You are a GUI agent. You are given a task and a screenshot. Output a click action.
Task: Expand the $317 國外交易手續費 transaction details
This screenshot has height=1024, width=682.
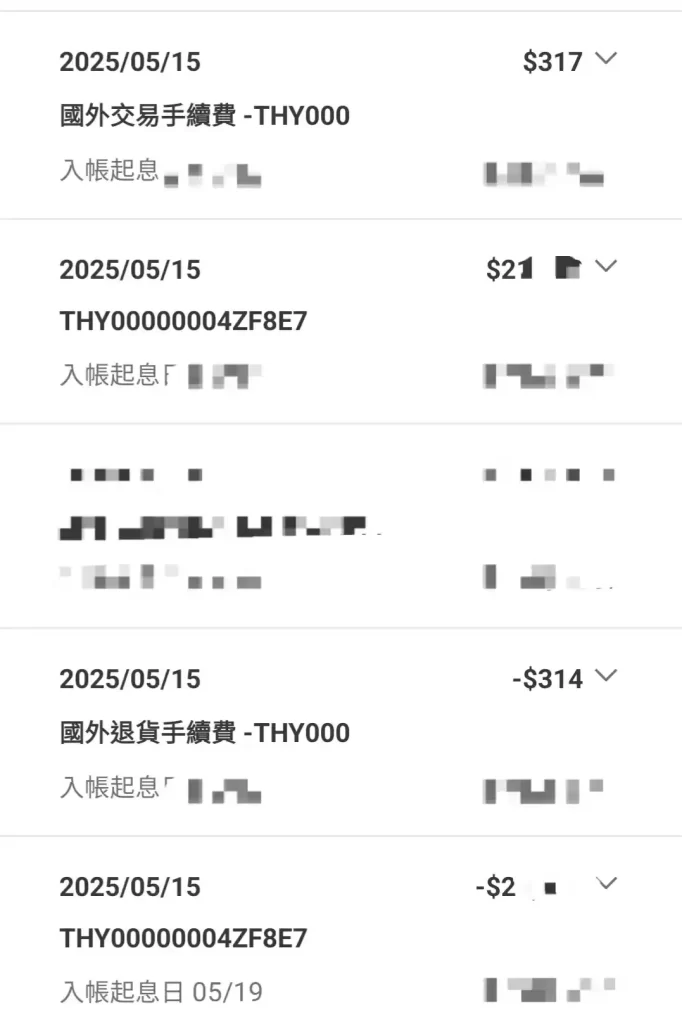606,59
